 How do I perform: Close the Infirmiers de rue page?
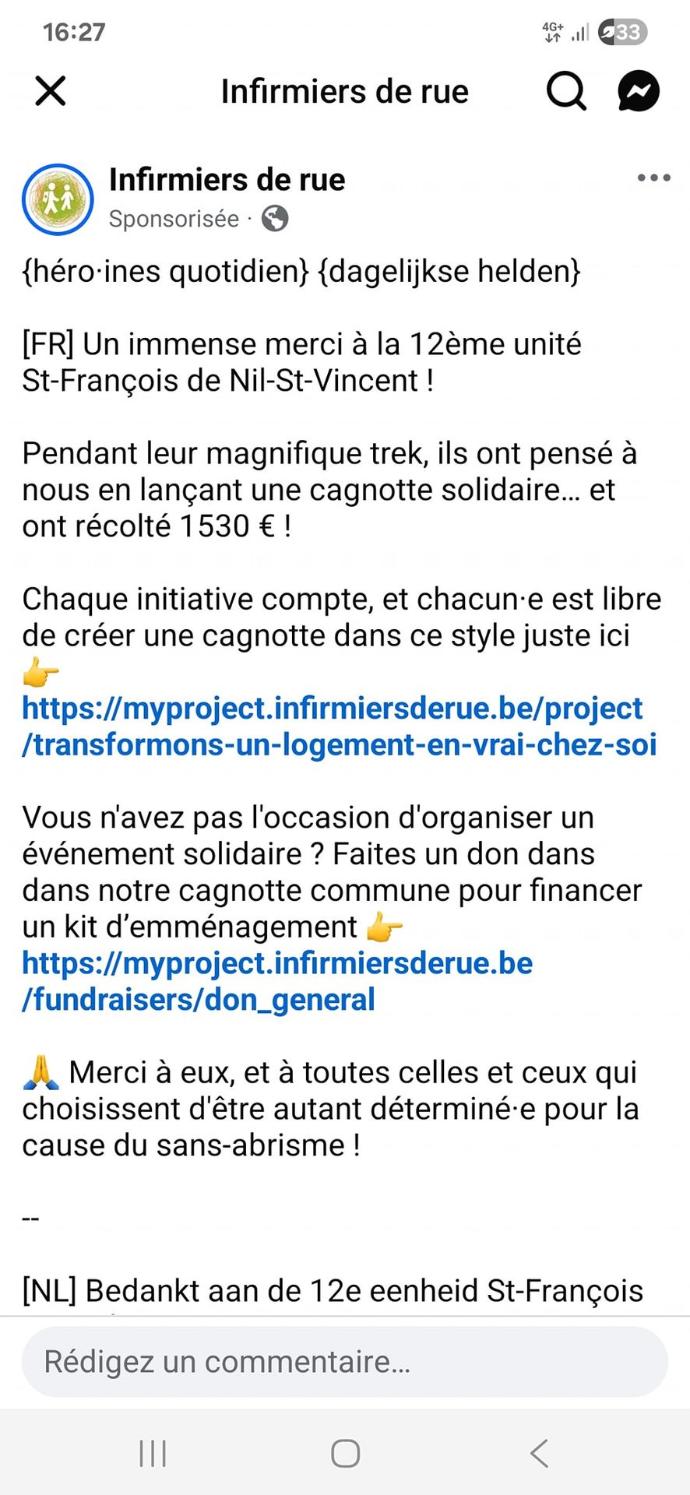50,92
